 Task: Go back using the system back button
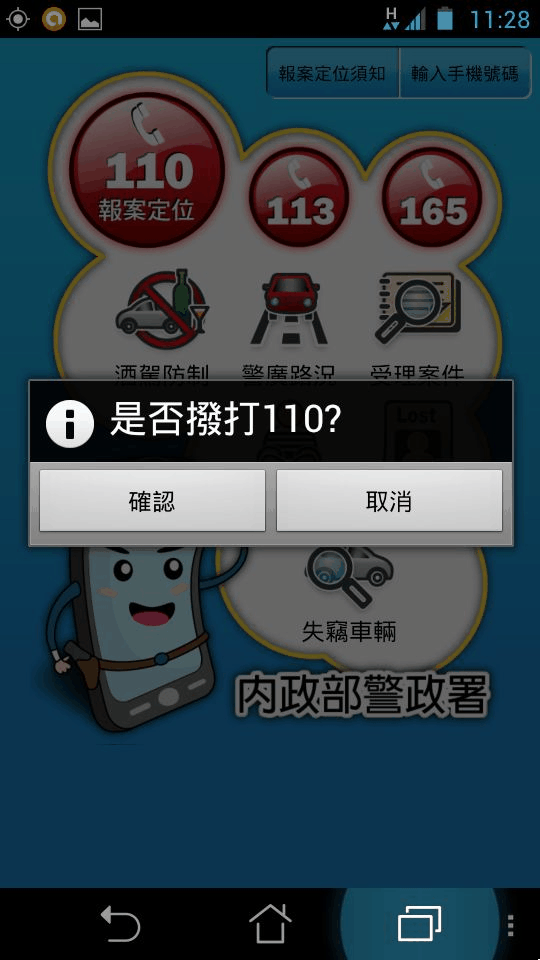(121, 923)
